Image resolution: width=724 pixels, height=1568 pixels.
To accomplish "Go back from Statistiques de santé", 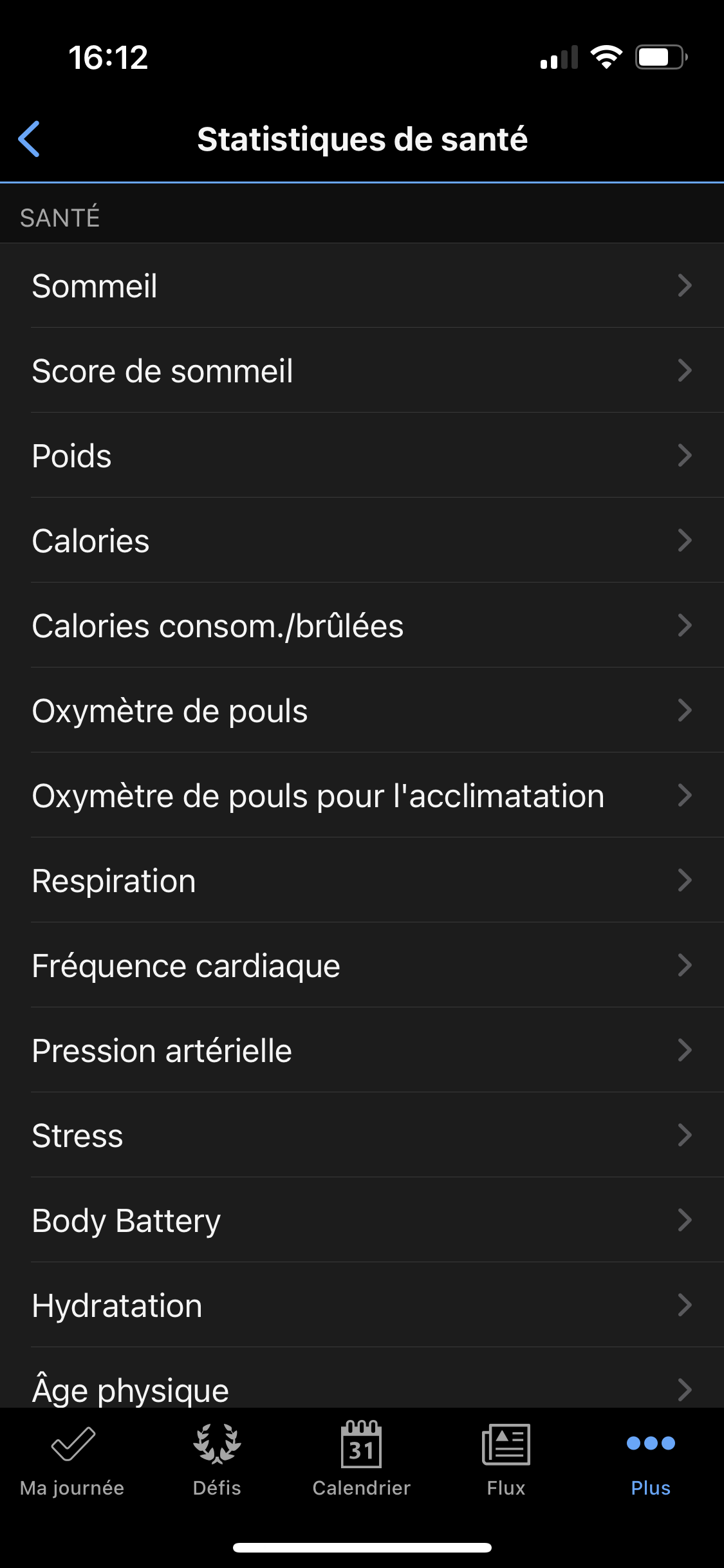I will [x=30, y=139].
